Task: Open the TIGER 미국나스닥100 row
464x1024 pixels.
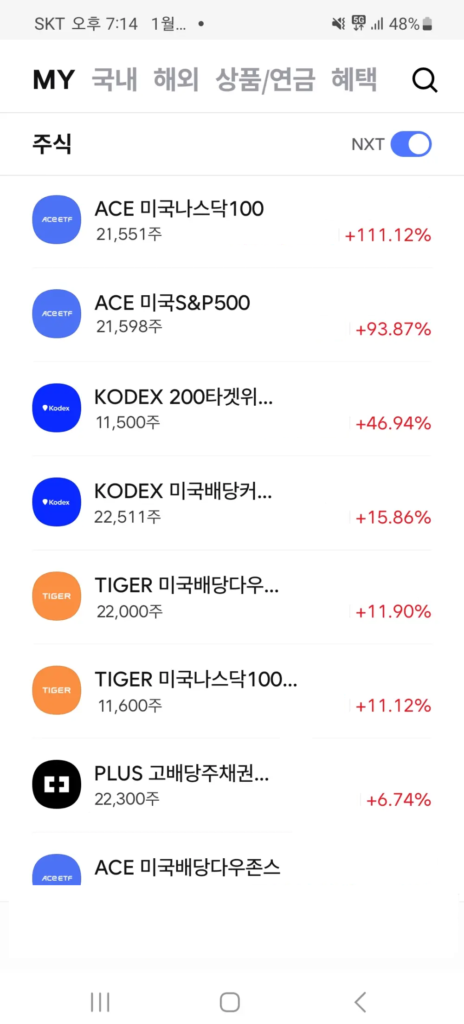Action: [x=232, y=691]
